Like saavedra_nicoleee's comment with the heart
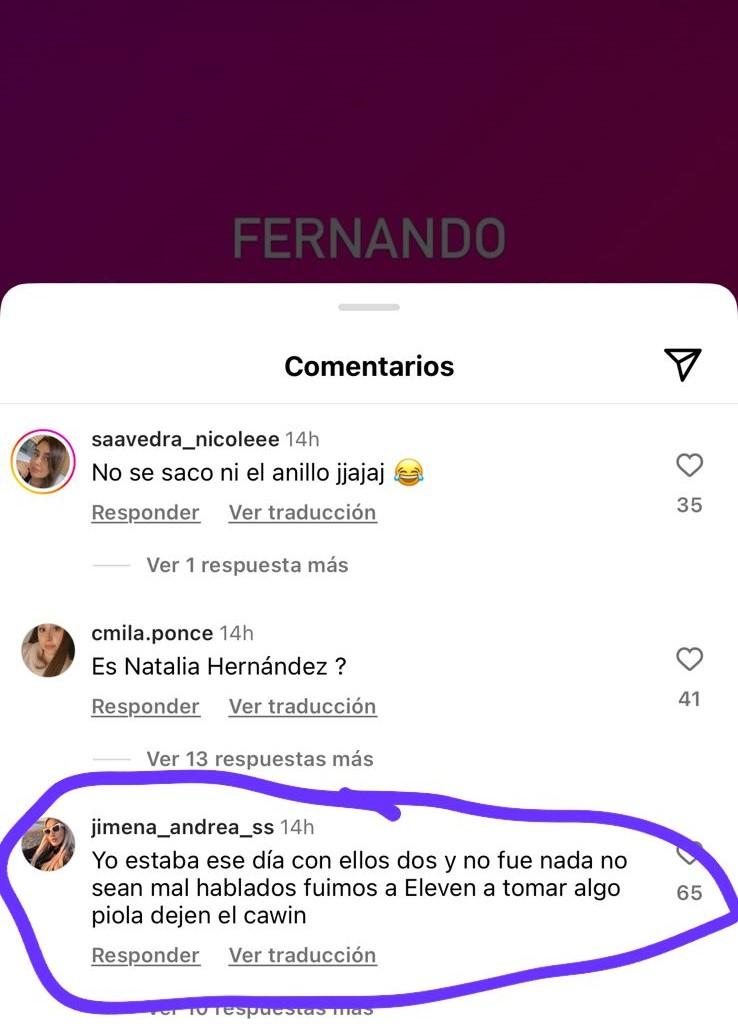738x1024 pixels. click(x=688, y=464)
